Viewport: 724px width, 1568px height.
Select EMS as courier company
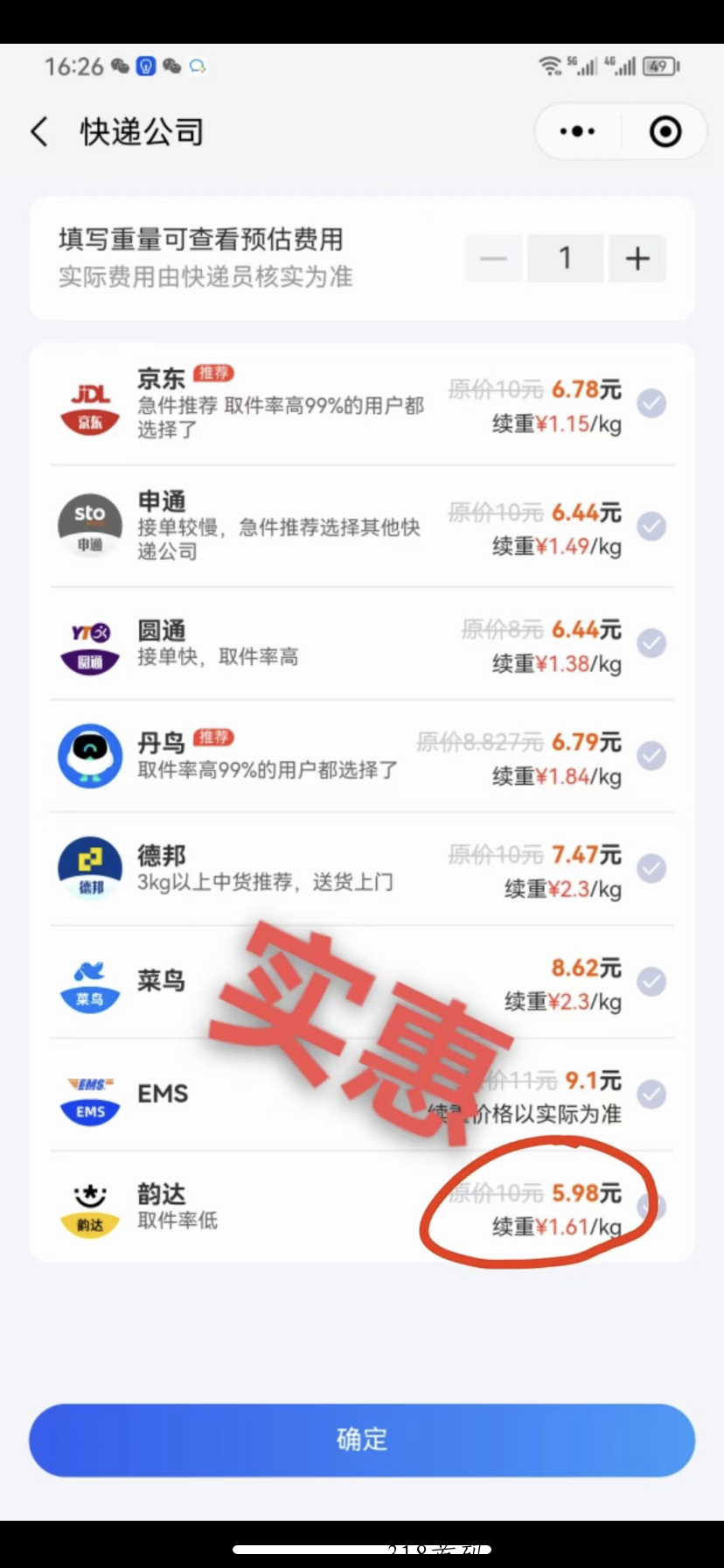(x=651, y=1095)
